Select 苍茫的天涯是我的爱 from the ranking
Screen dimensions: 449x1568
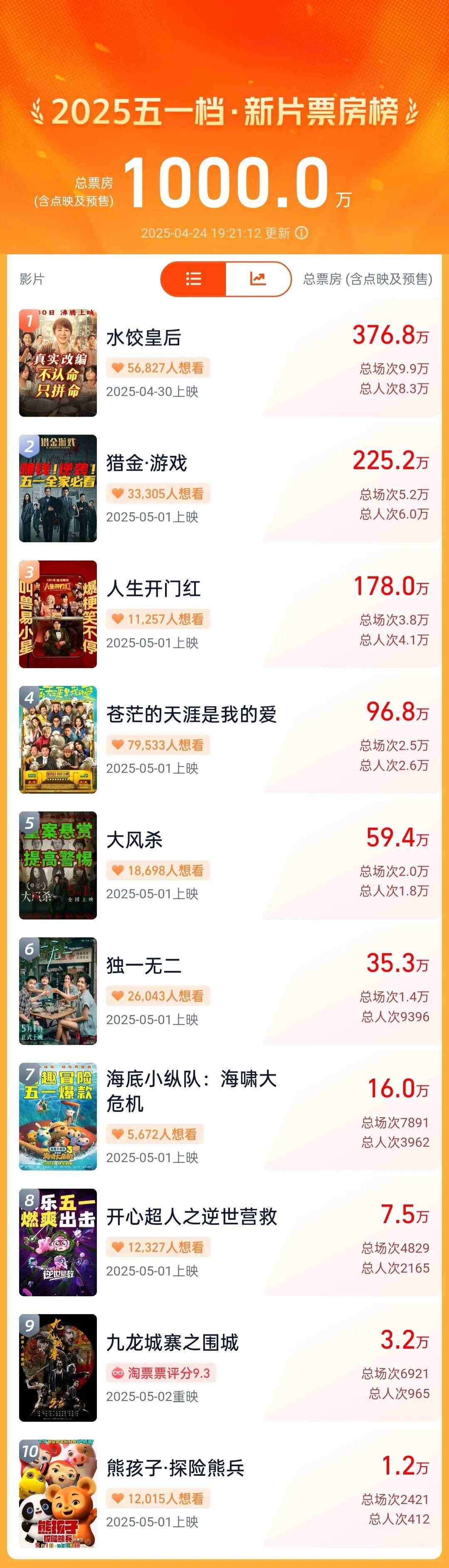[x=191, y=714]
